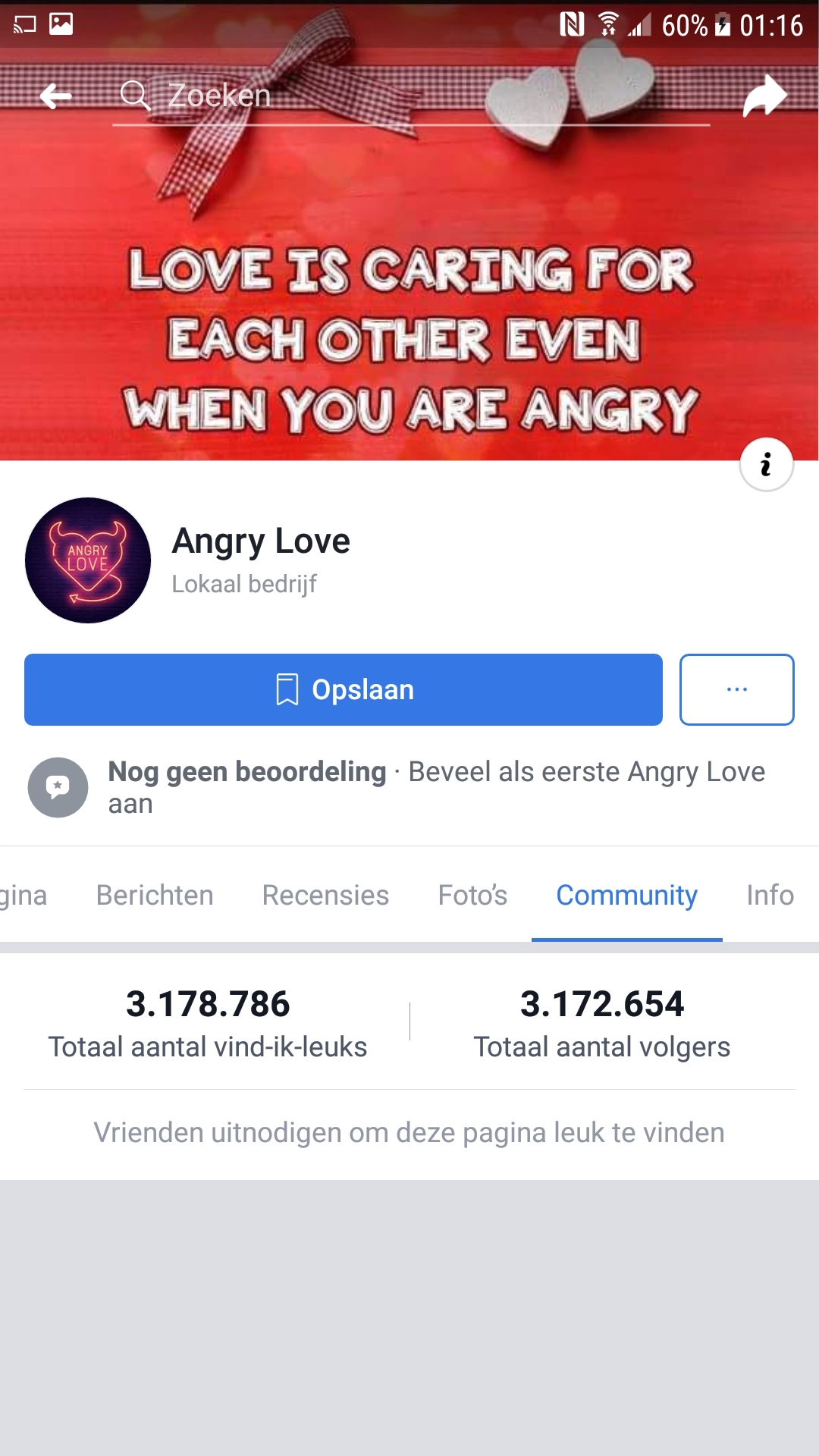Viewport: 819px width, 1456px height.
Task: Switch to the Recensies tab
Action: (x=325, y=896)
